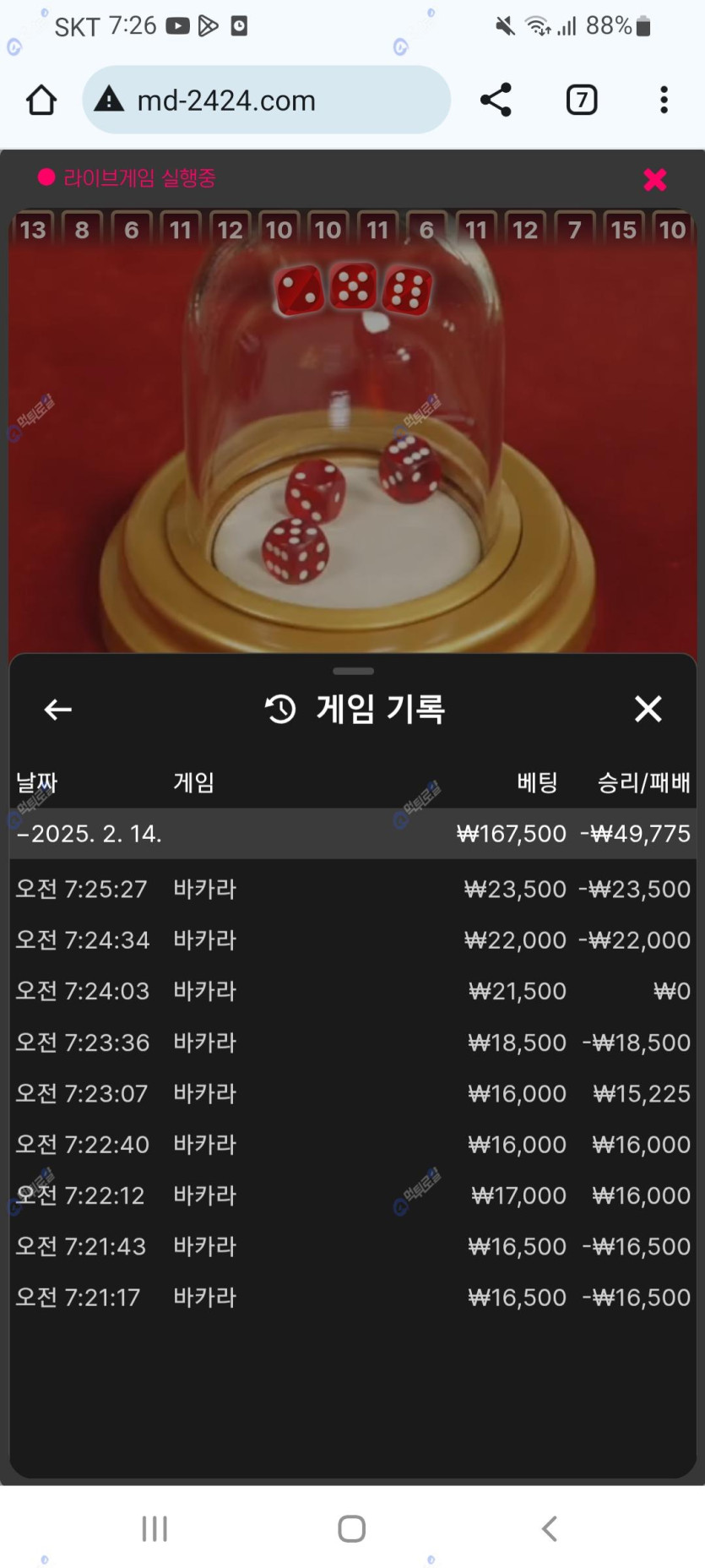Share the current page
The image size is (705, 1568).
(x=496, y=101)
